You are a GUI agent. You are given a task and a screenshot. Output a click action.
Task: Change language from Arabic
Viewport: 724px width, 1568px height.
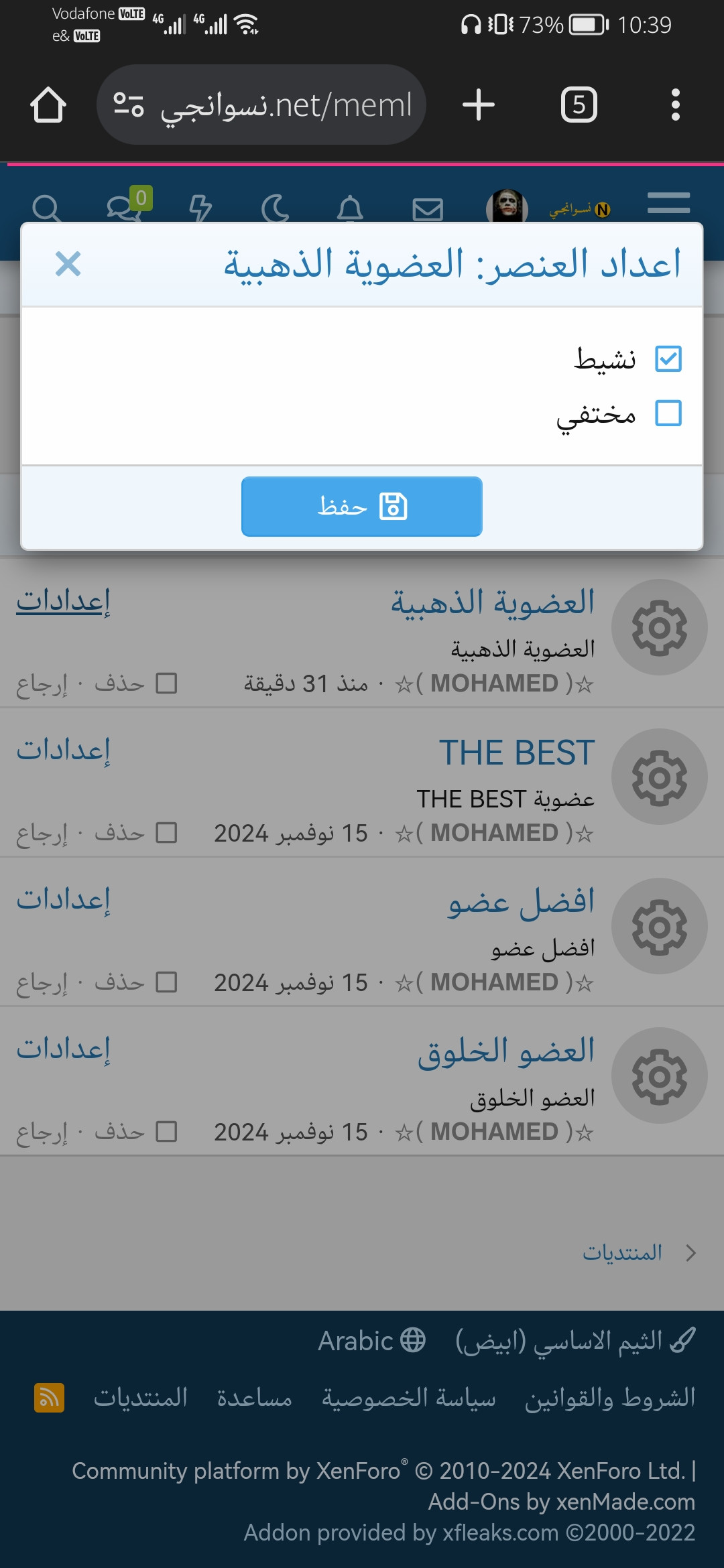click(x=371, y=1341)
